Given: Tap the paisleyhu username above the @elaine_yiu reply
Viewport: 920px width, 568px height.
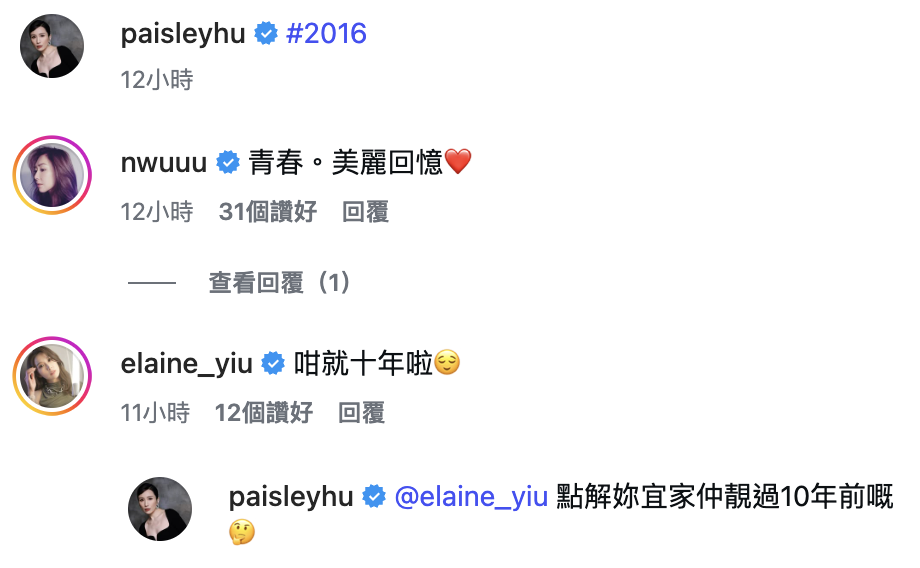Looking at the screenshot, I should [x=291, y=496].
